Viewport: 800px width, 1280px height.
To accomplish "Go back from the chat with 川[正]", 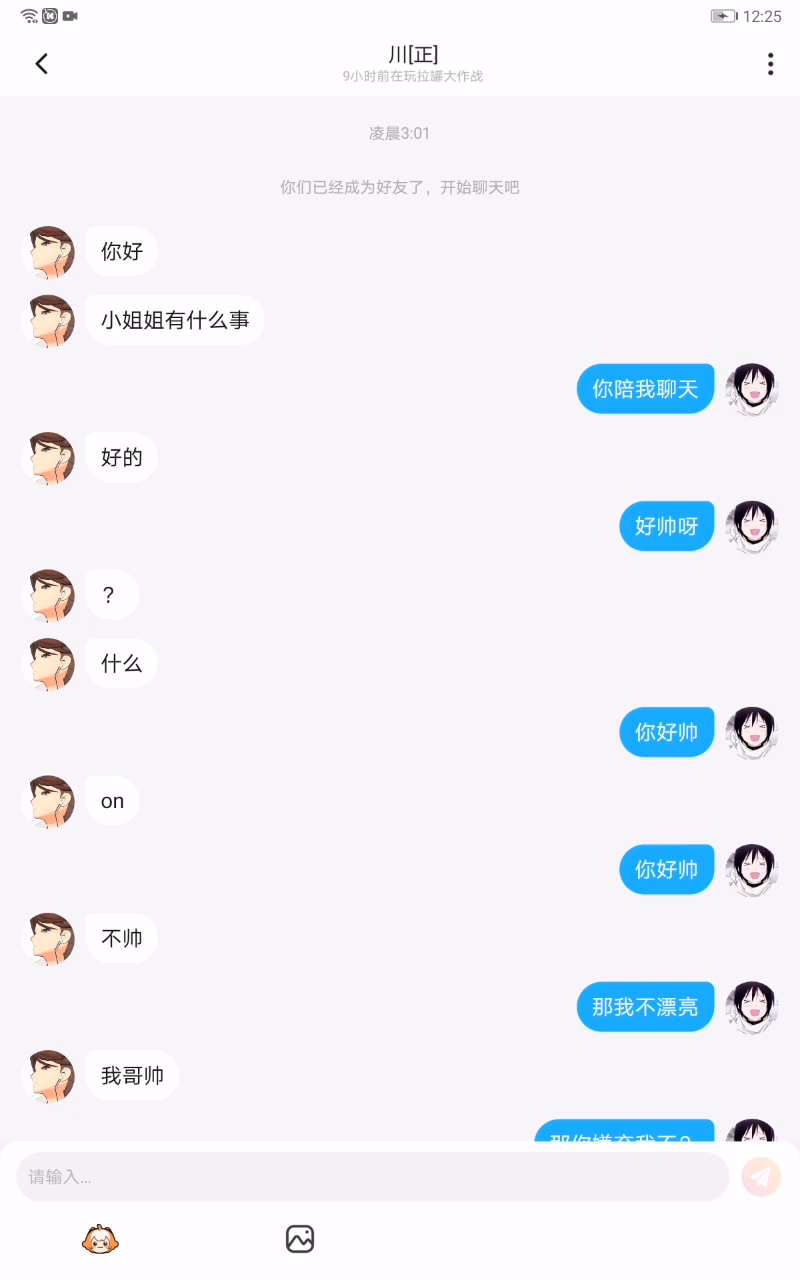I will pos(41,64).
